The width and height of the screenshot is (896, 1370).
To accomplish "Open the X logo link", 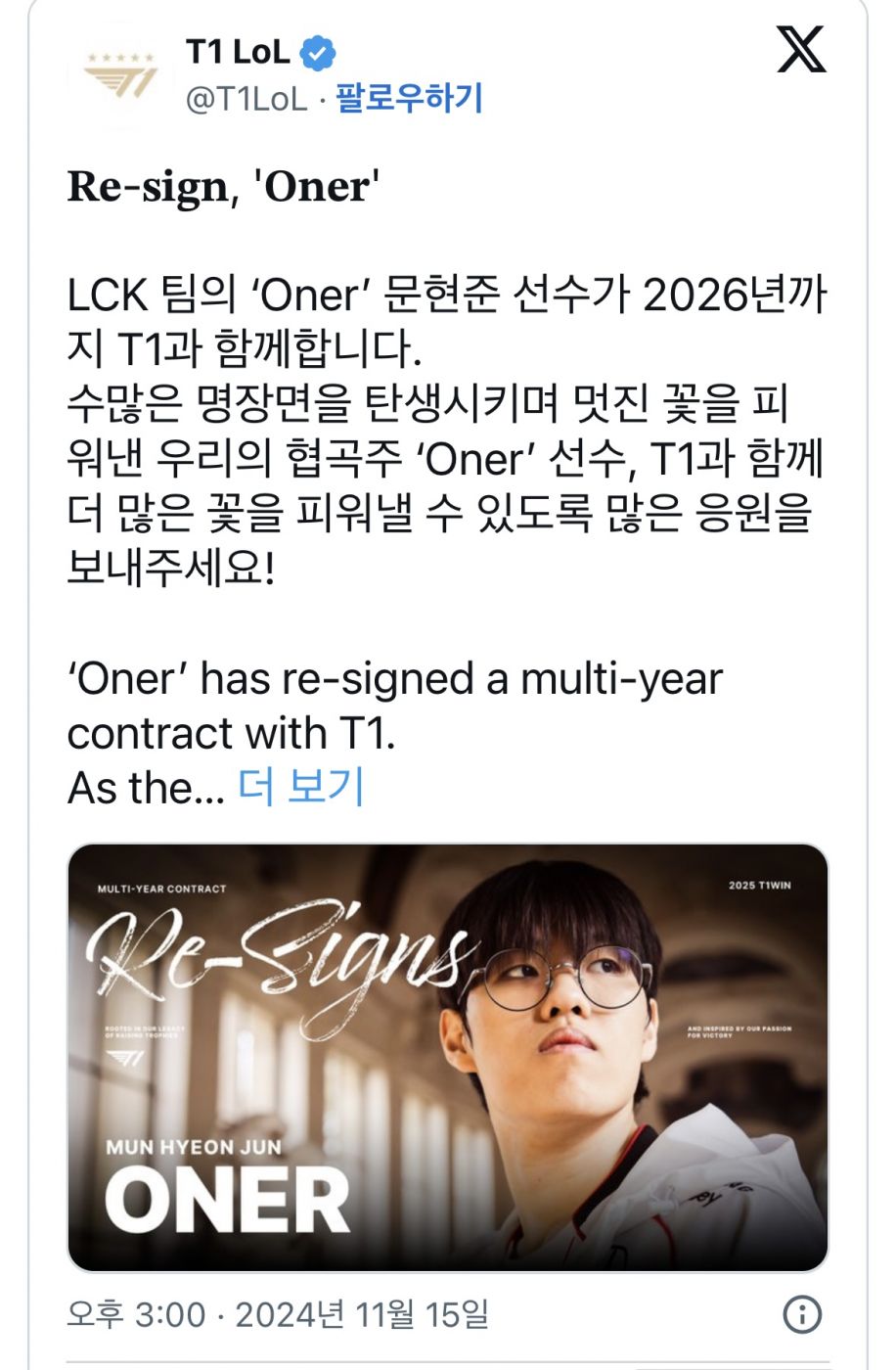I will click(x=801, y=50).
